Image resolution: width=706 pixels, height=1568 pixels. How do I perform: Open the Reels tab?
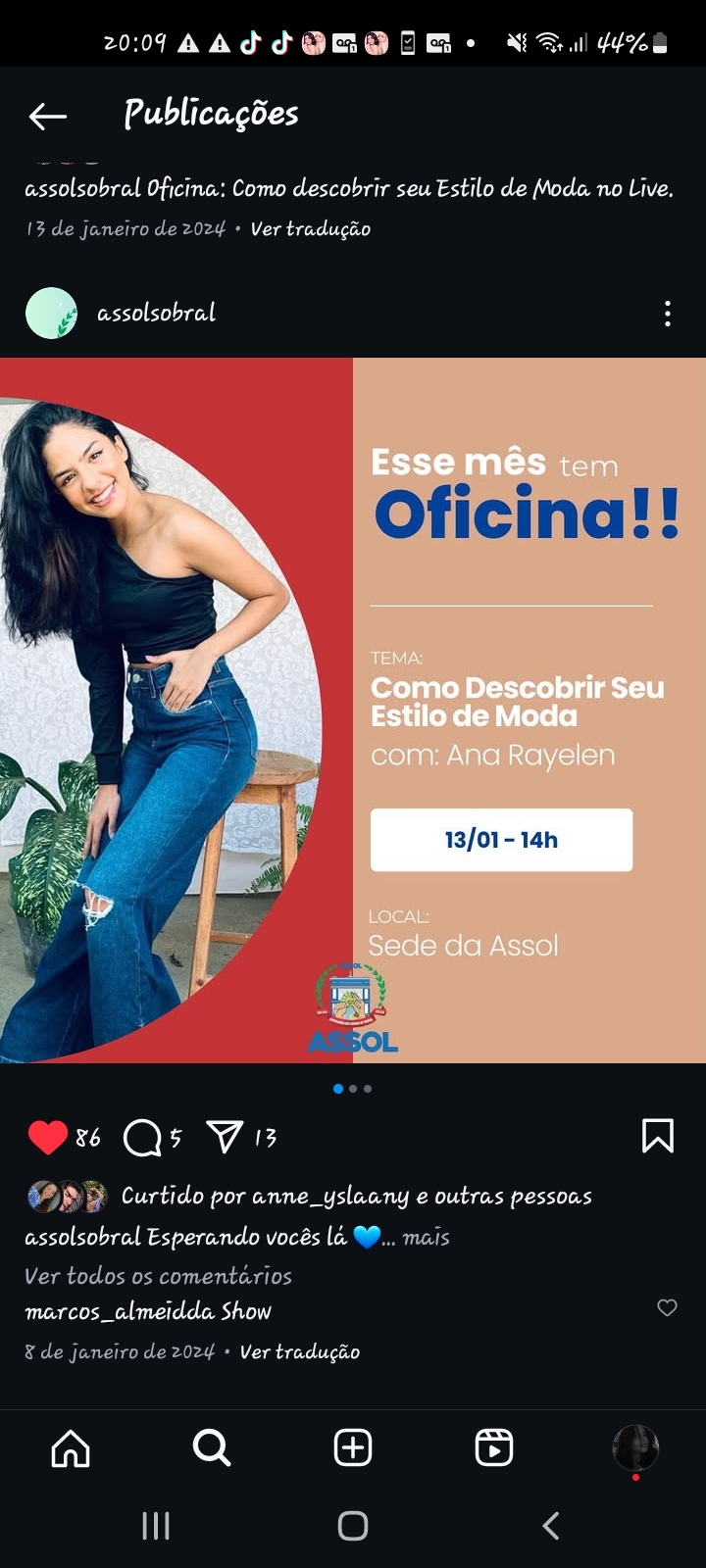pyautogui.click(x=494, y=1447)
